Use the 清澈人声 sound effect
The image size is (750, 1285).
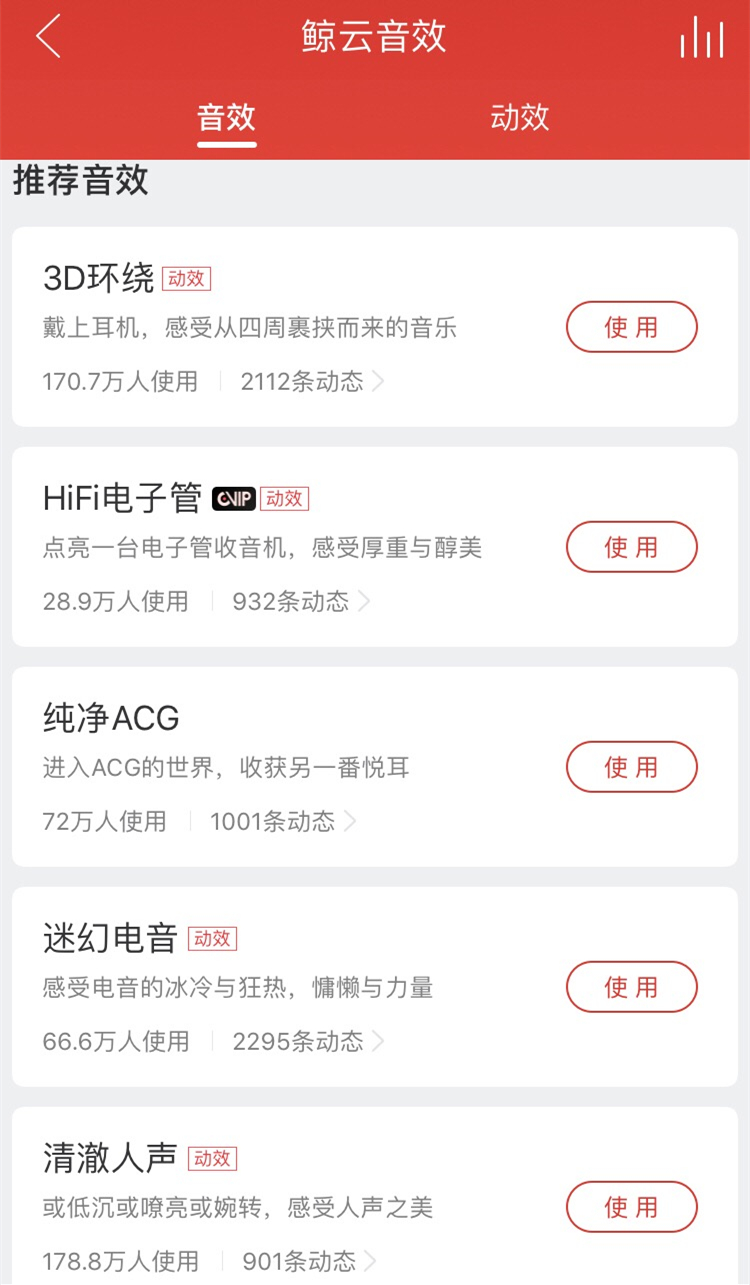[x=632, y=1207]
